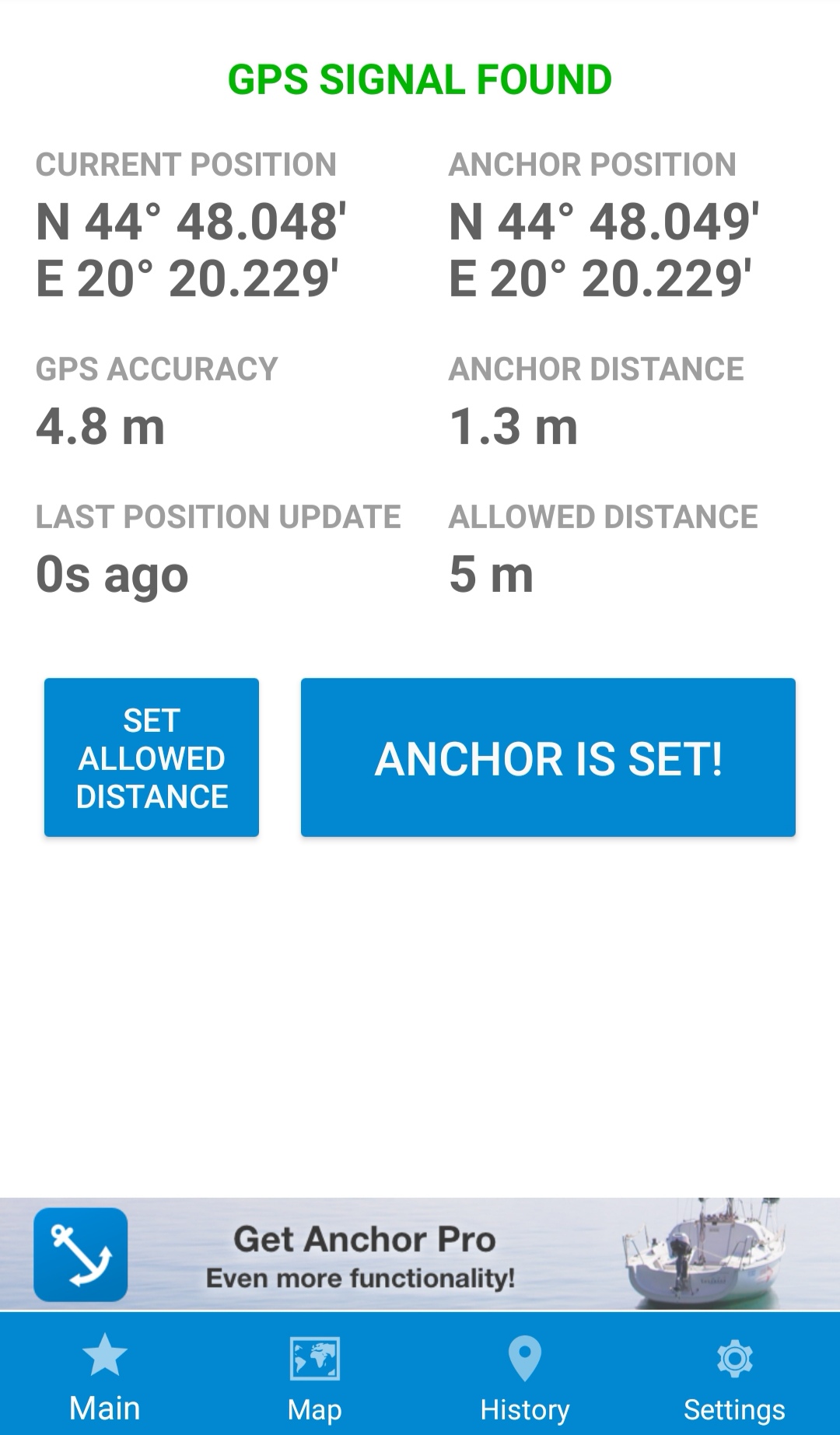Switch to the Map tab
Screen dimensions: 840x1435
coord(315,1375)
